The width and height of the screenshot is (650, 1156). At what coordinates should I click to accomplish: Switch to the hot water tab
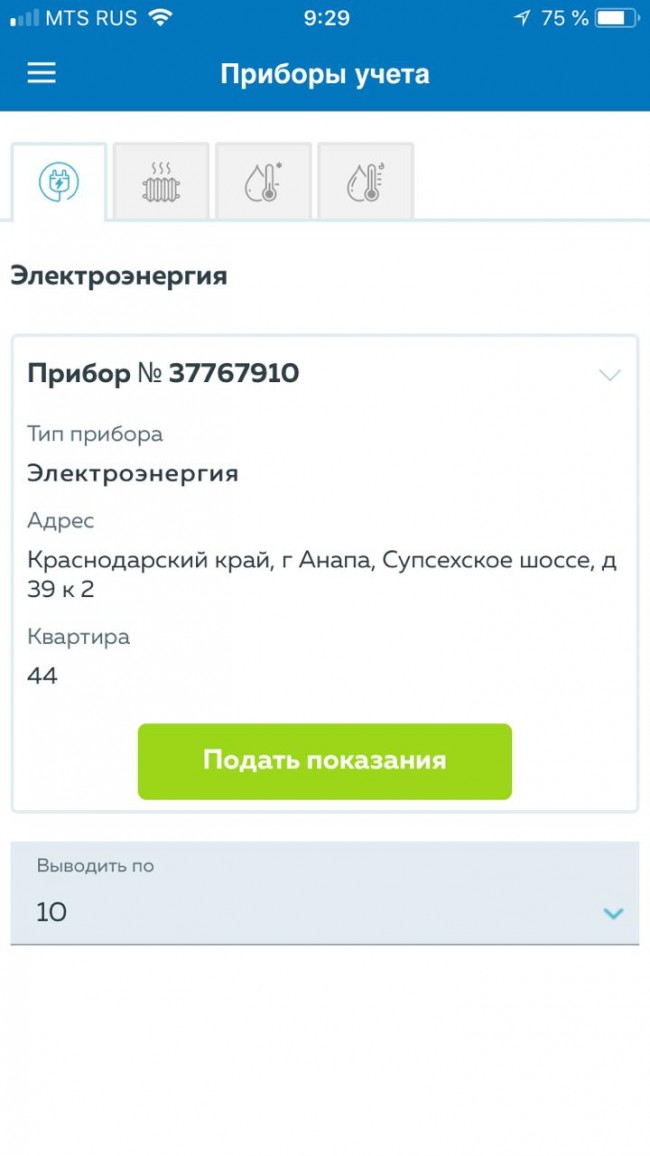[x=365, y=182]
